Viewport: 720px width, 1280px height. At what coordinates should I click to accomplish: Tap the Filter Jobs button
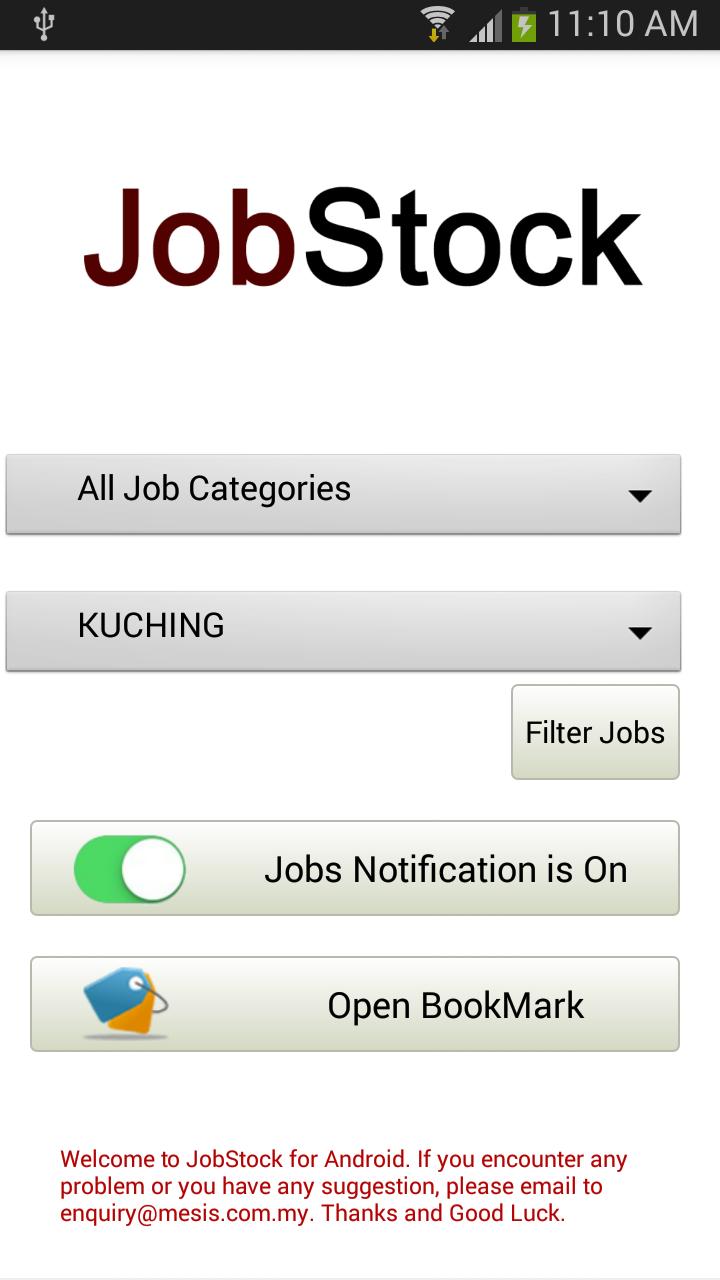pos(595,732)
